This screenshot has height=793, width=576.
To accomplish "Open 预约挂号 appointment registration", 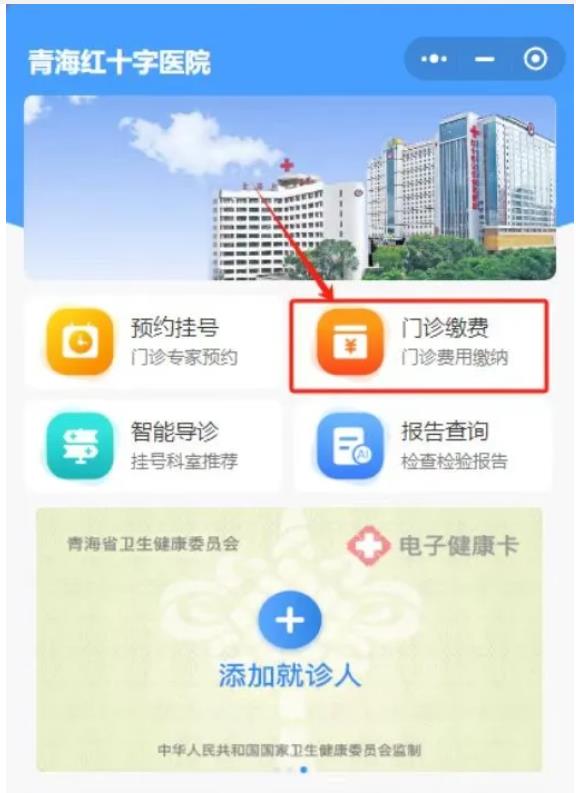I will [x=154, y=342].
